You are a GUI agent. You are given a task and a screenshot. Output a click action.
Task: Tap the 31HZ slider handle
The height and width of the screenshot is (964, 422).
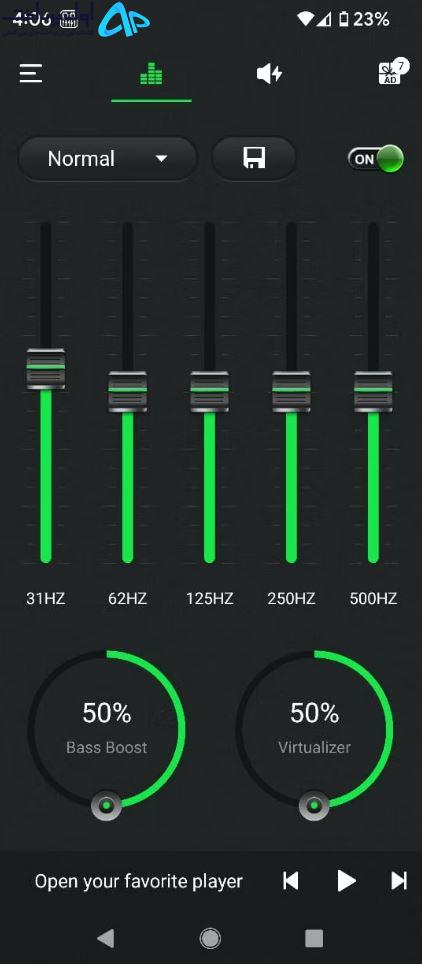46,369
